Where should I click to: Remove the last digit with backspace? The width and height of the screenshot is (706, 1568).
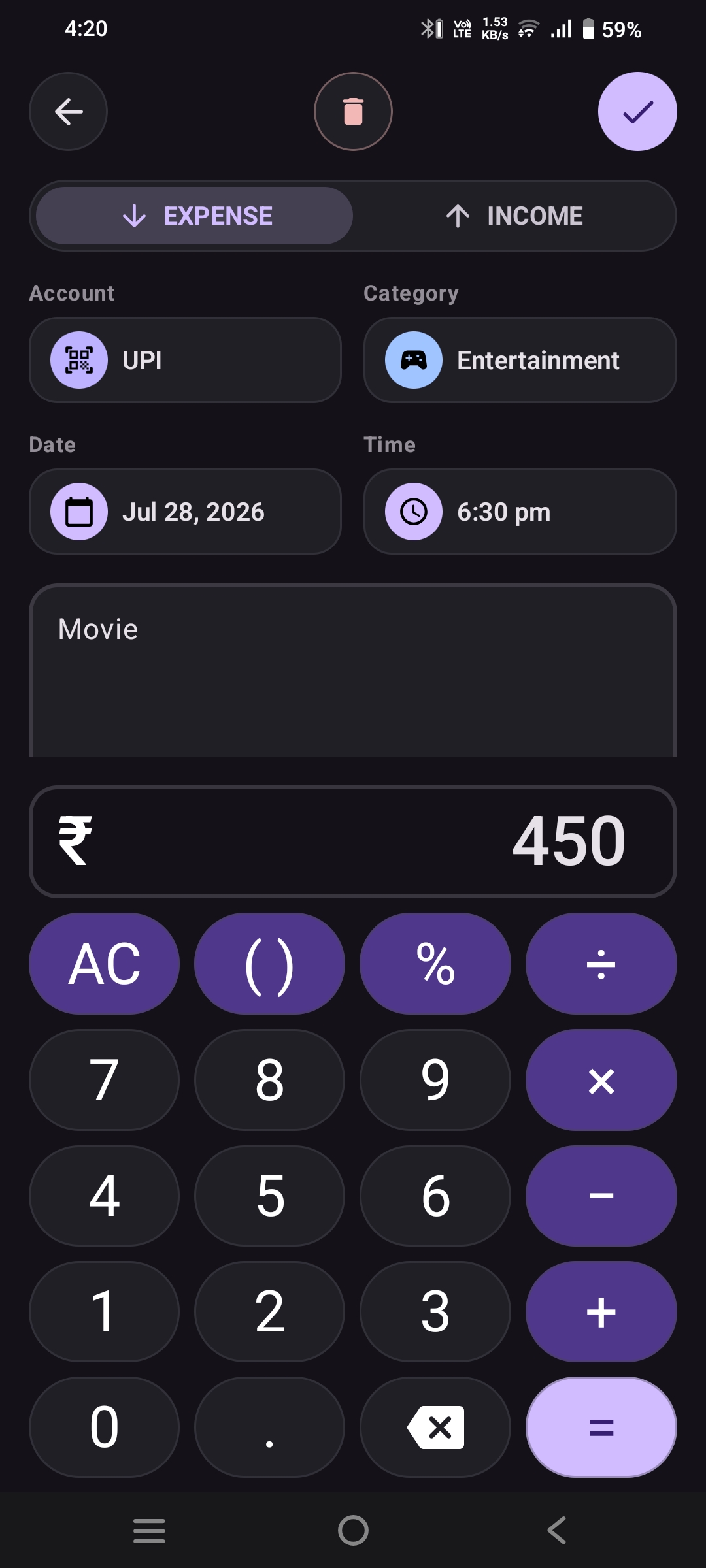point(435,1428)
